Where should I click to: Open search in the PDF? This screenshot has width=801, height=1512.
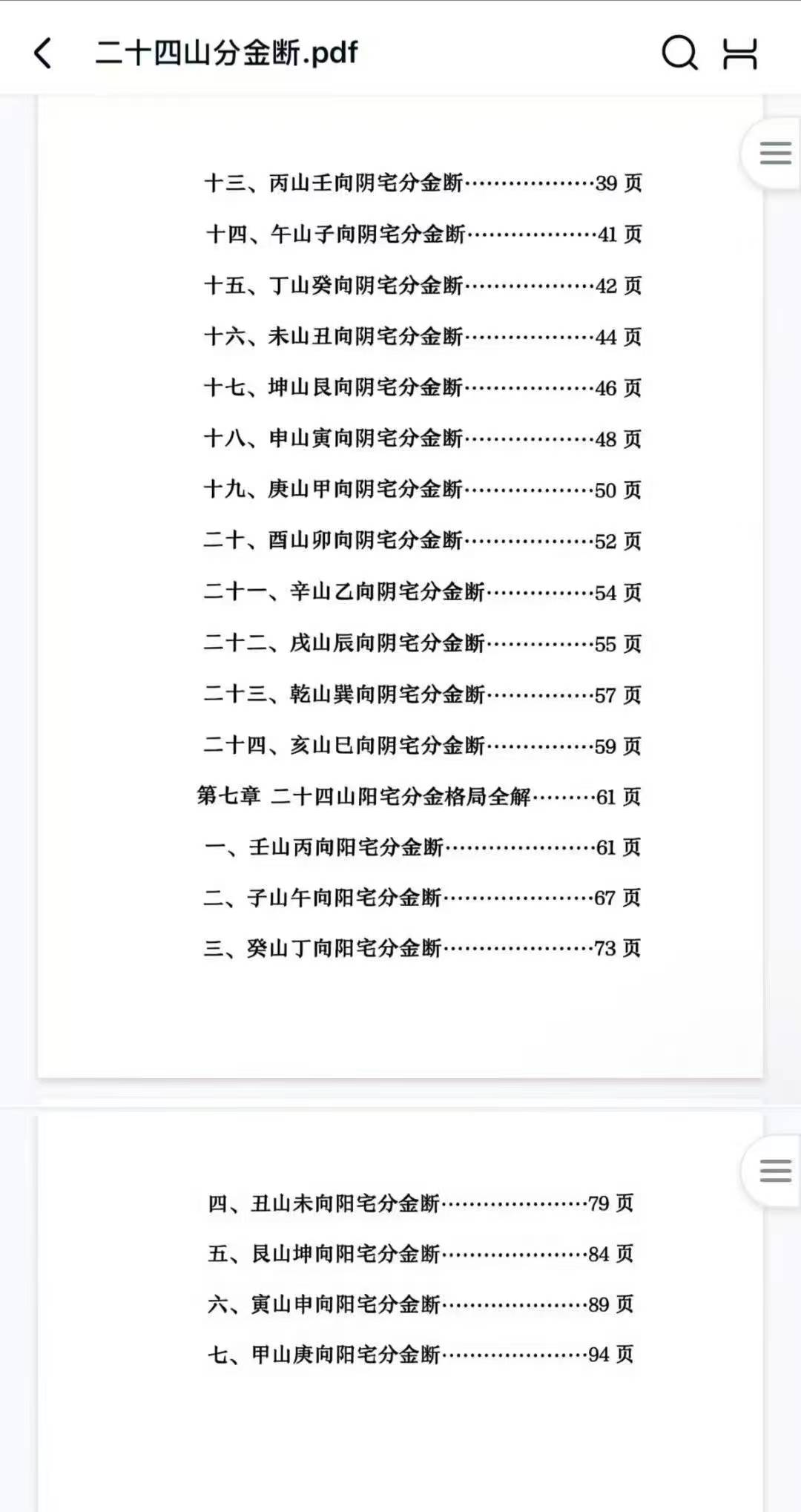[x=679, y=53]
